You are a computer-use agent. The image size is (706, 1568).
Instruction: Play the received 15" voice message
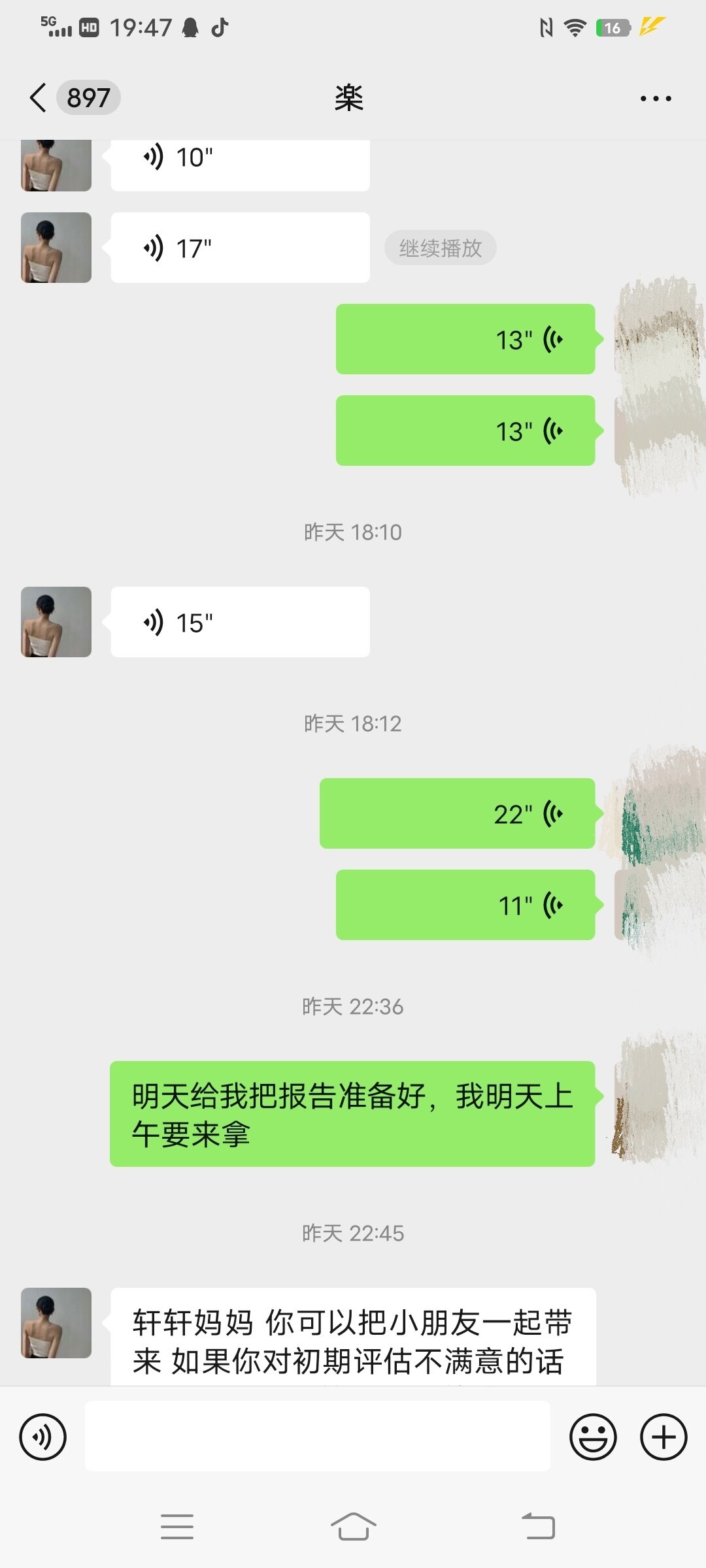[240, 622]
